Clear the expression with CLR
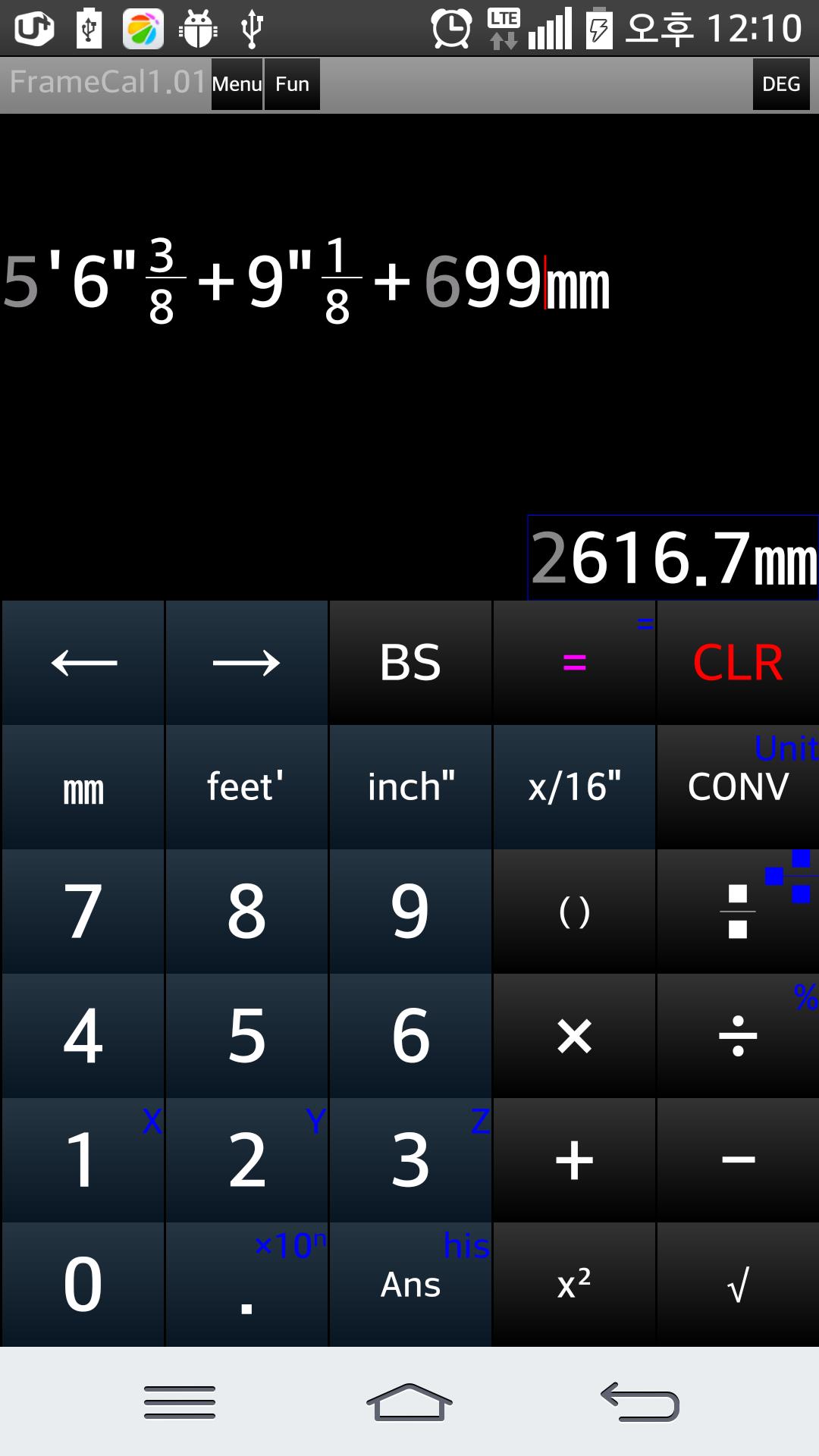 [x=738, y=663]
